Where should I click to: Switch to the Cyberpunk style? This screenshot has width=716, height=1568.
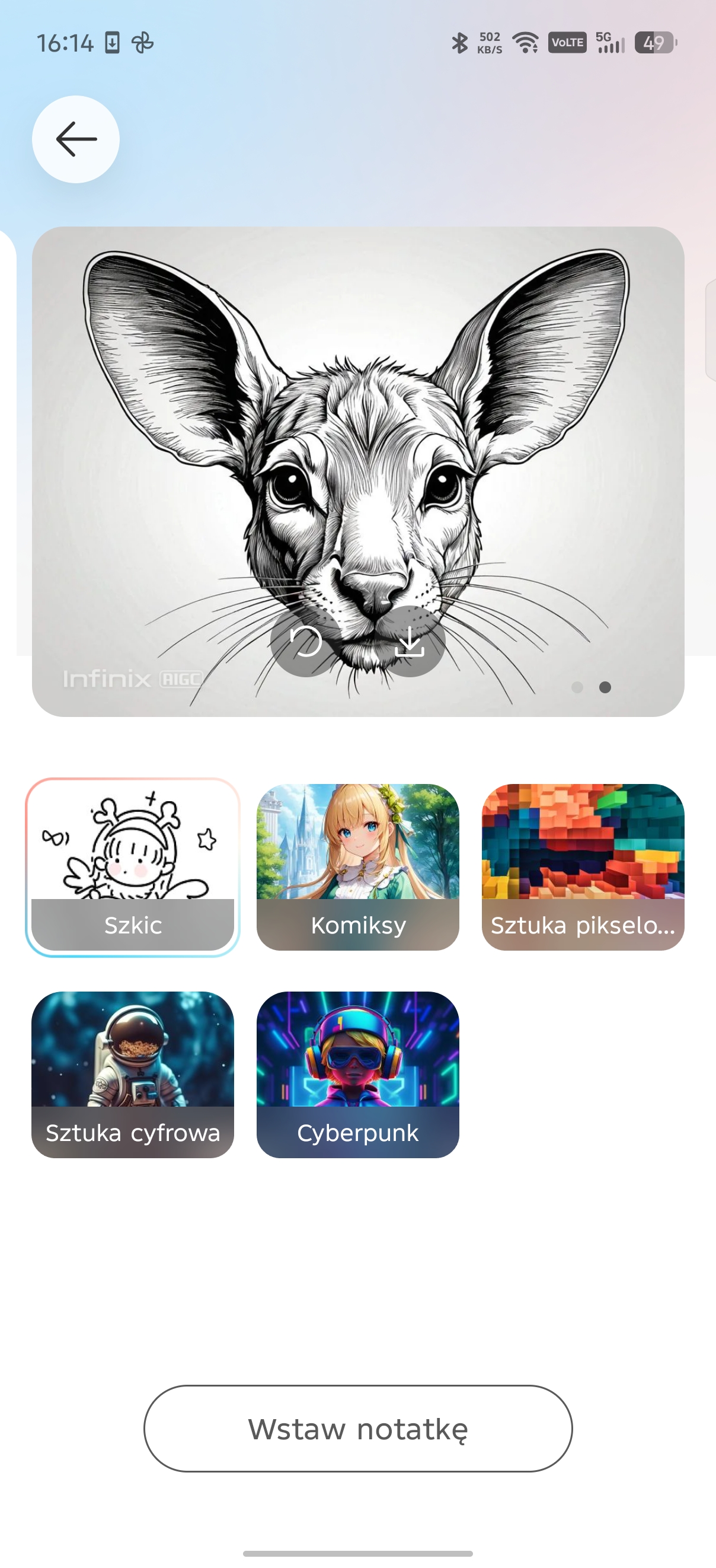pyautogui.click(x=357, y=1075)
